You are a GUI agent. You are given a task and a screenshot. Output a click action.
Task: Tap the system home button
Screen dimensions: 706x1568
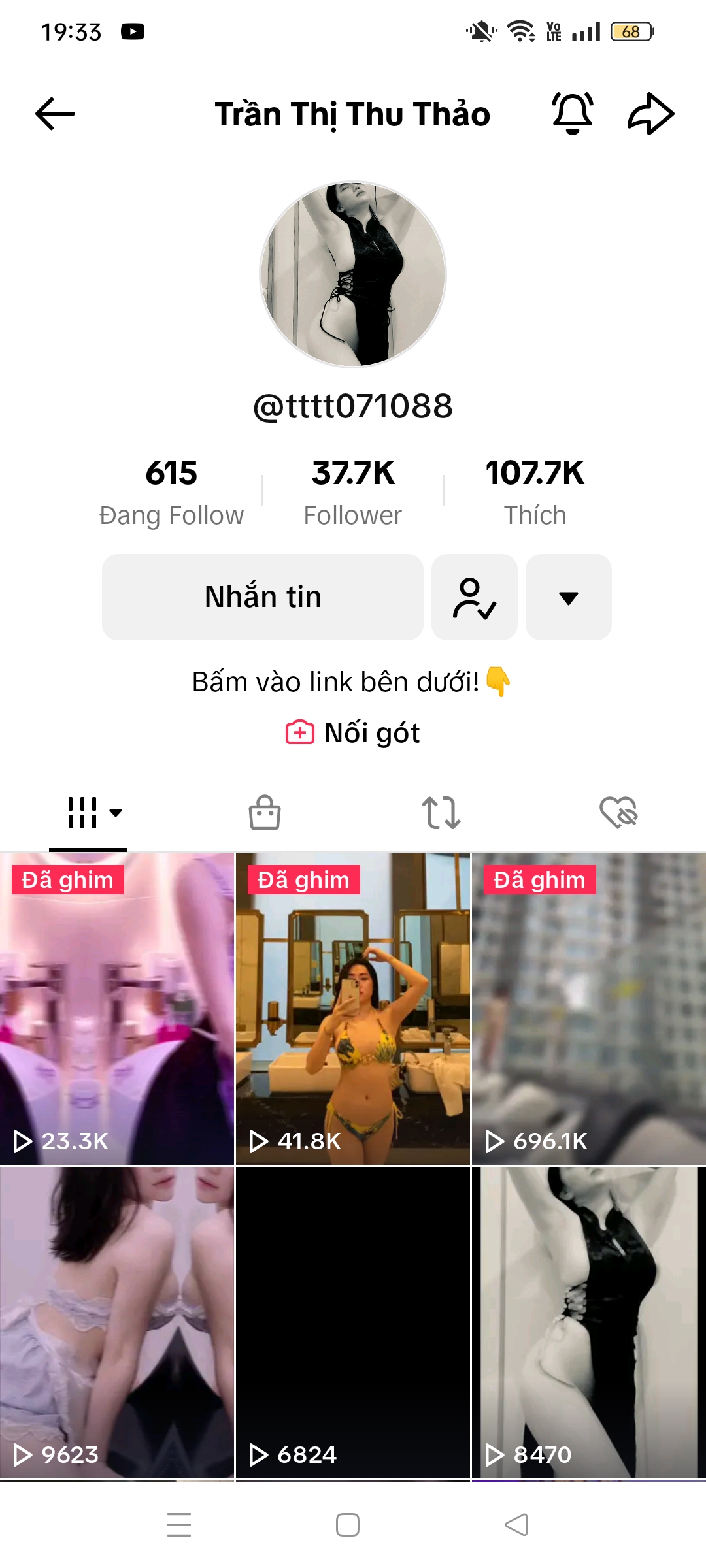[x=348, y=1525]
